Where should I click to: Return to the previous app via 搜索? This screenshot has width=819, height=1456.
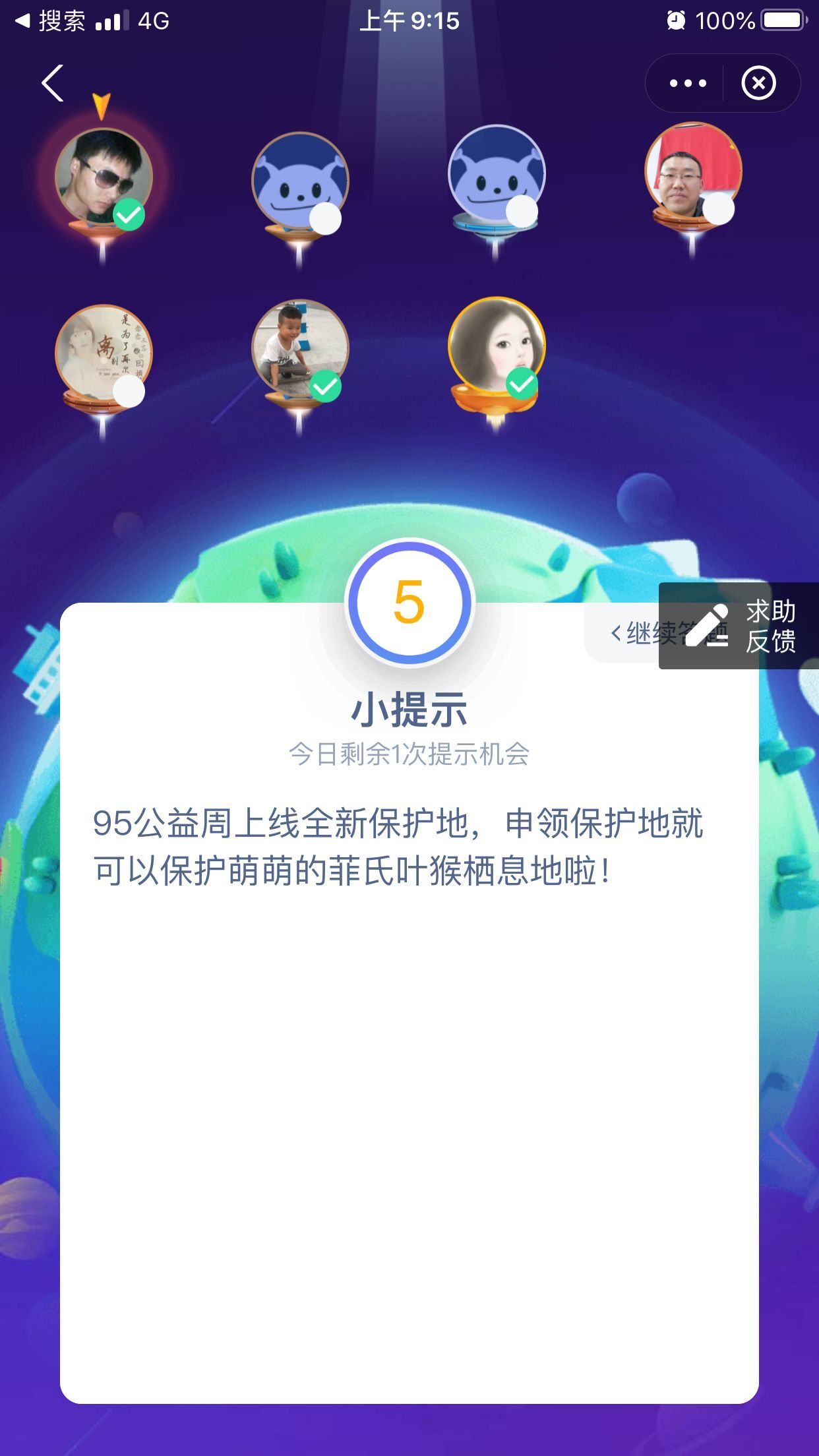point(51,21)
